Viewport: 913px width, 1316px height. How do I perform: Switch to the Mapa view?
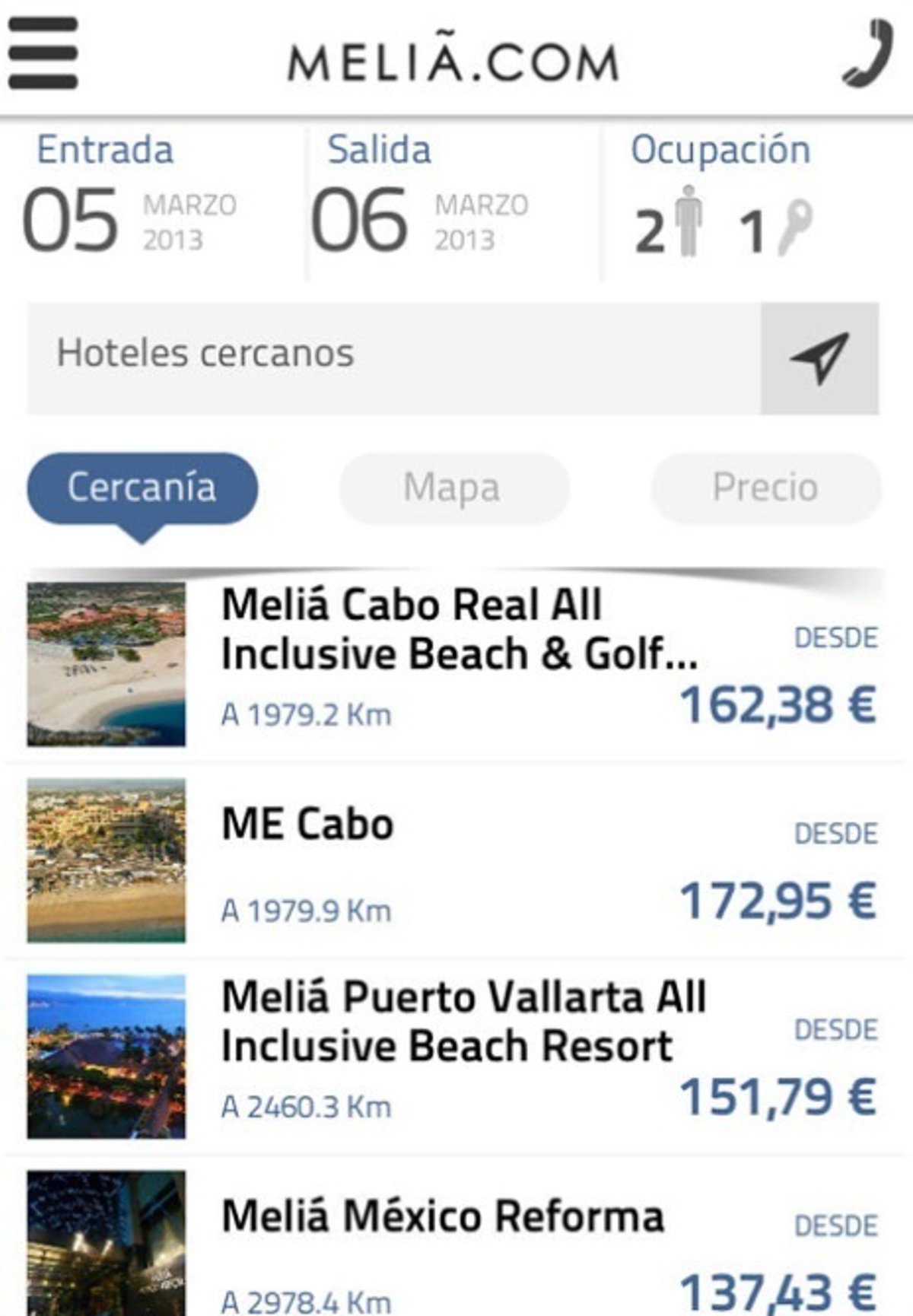coord(453,488)
